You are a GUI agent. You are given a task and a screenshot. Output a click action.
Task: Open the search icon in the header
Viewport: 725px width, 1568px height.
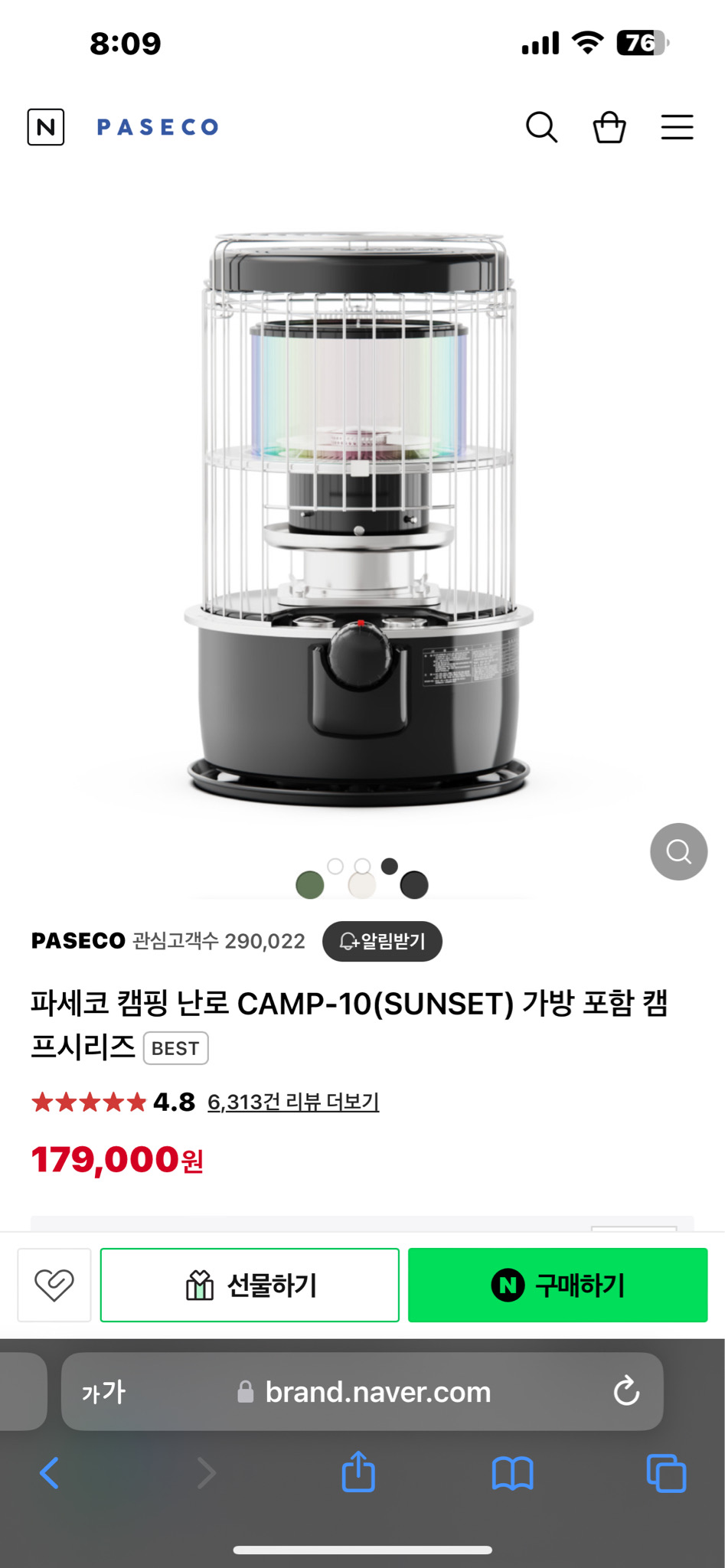coord(542,127)
